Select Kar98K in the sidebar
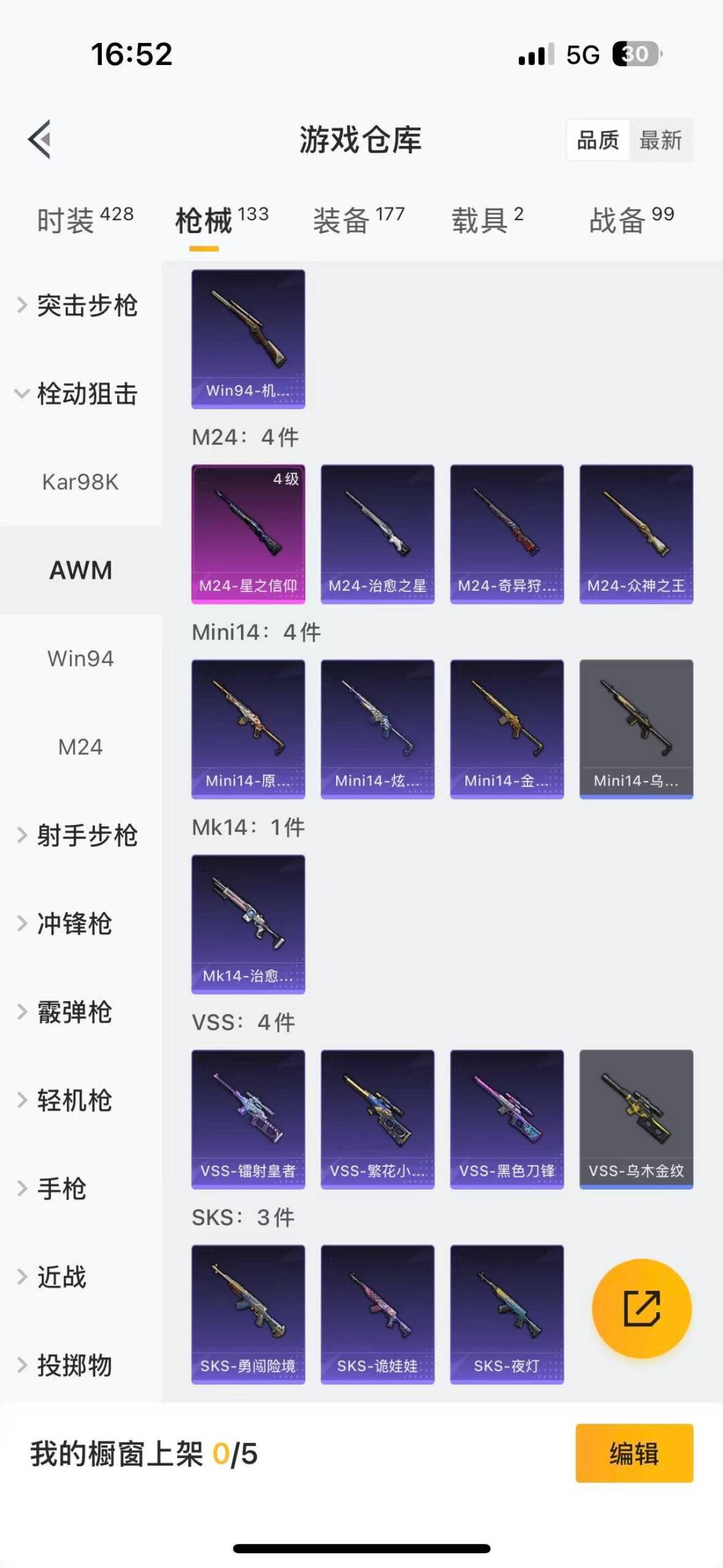This screenshot has height=1568, width=723. 80,482
